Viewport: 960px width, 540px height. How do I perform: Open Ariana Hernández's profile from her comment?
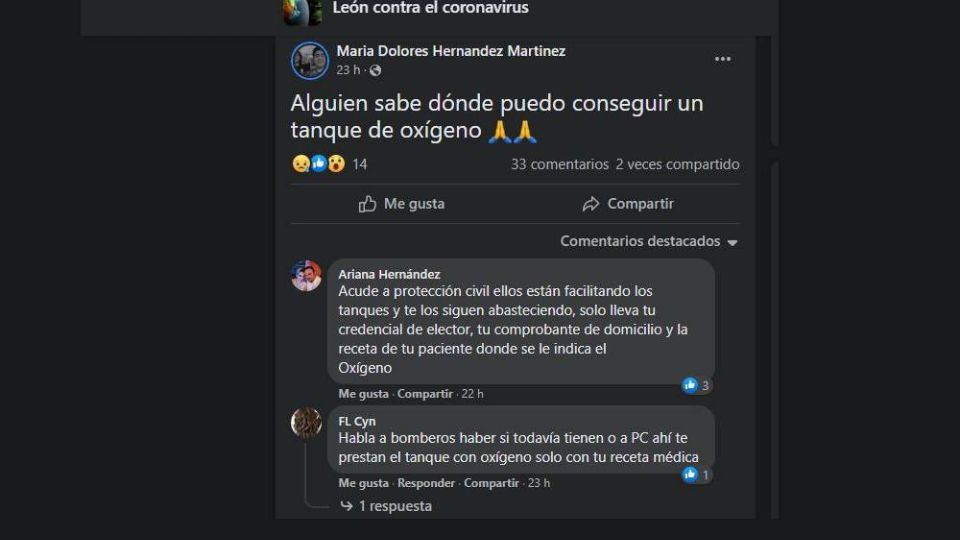[389, 274]
